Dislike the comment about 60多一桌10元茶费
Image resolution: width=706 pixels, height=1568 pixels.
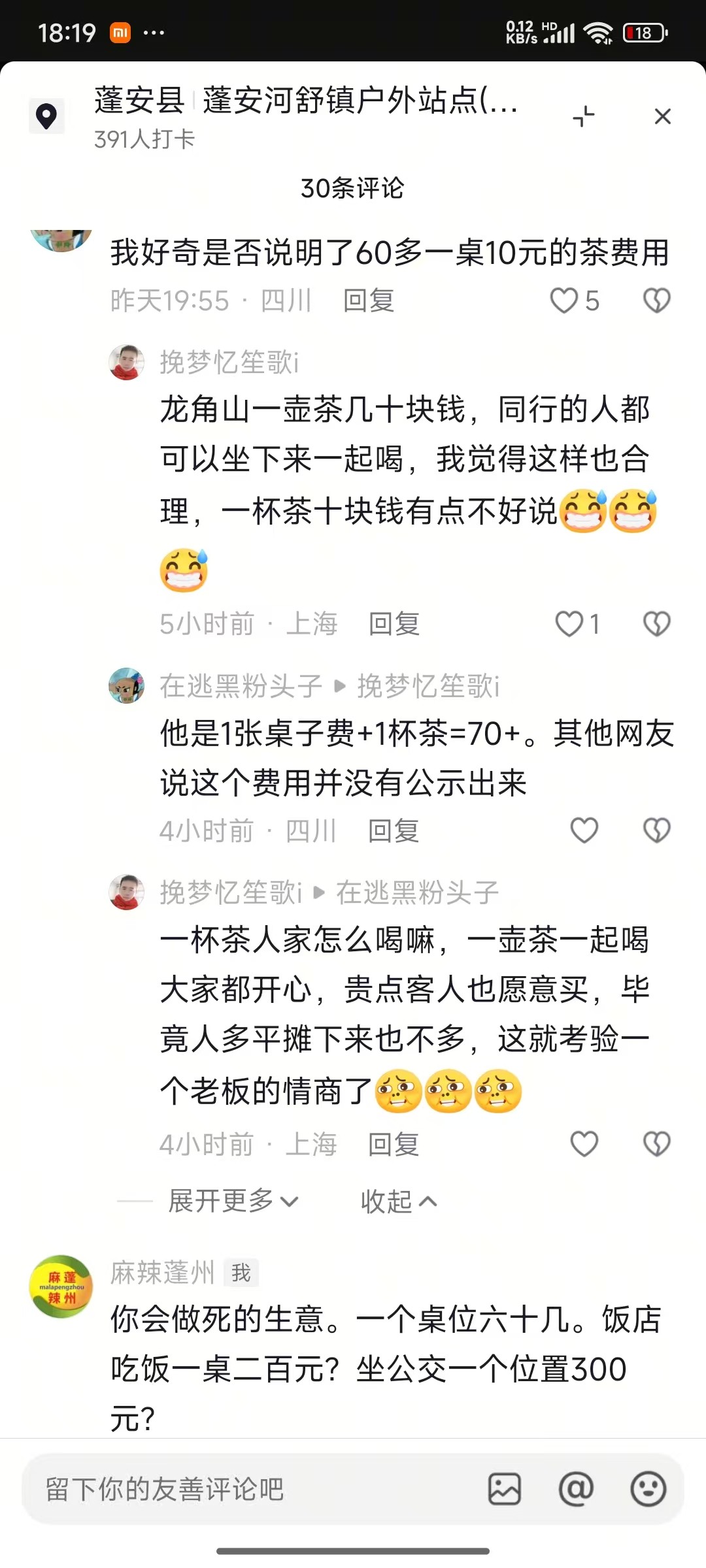point(656,301)
